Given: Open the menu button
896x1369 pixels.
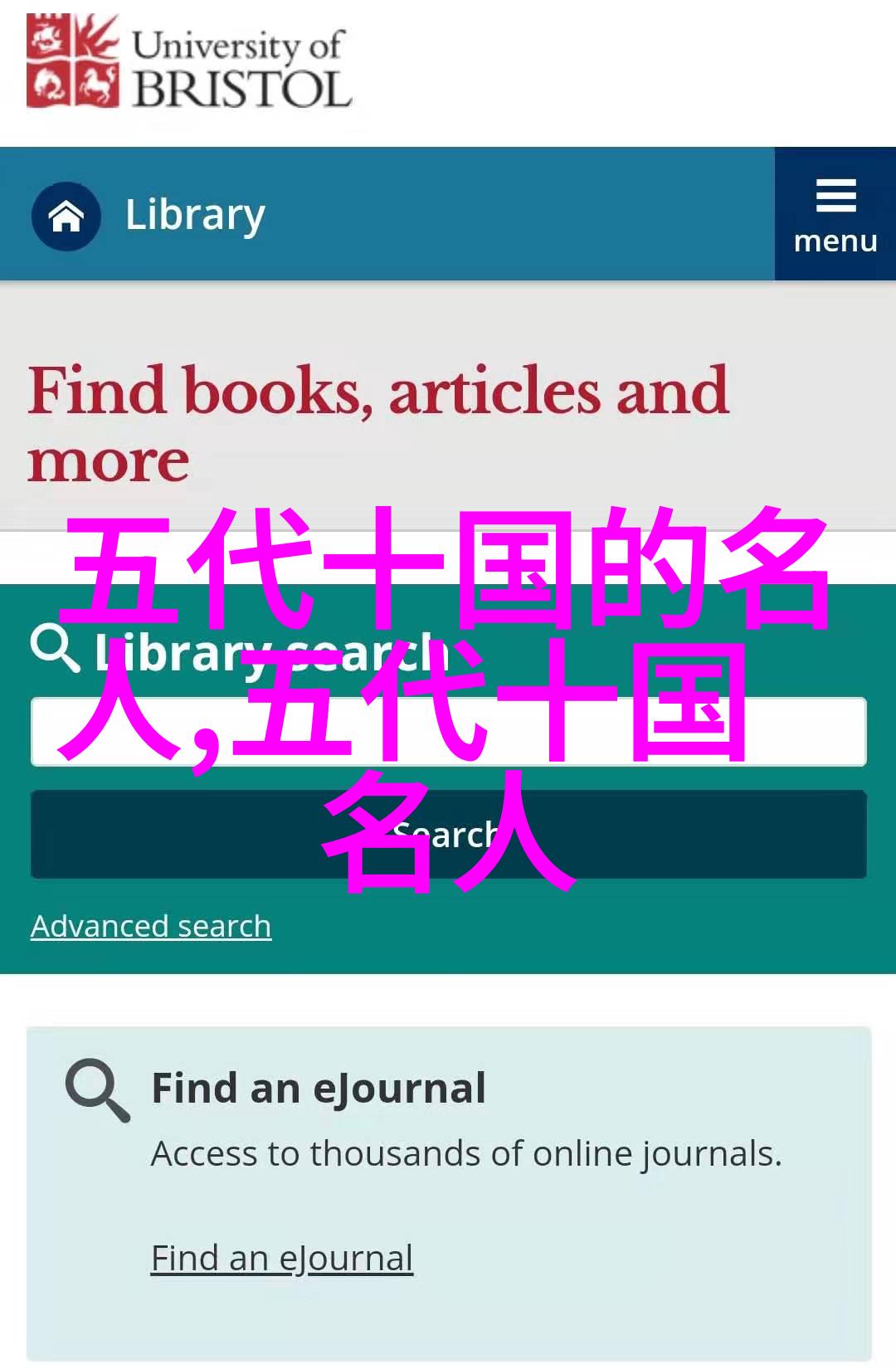Looking at the screenshot, I should [835, 215].
